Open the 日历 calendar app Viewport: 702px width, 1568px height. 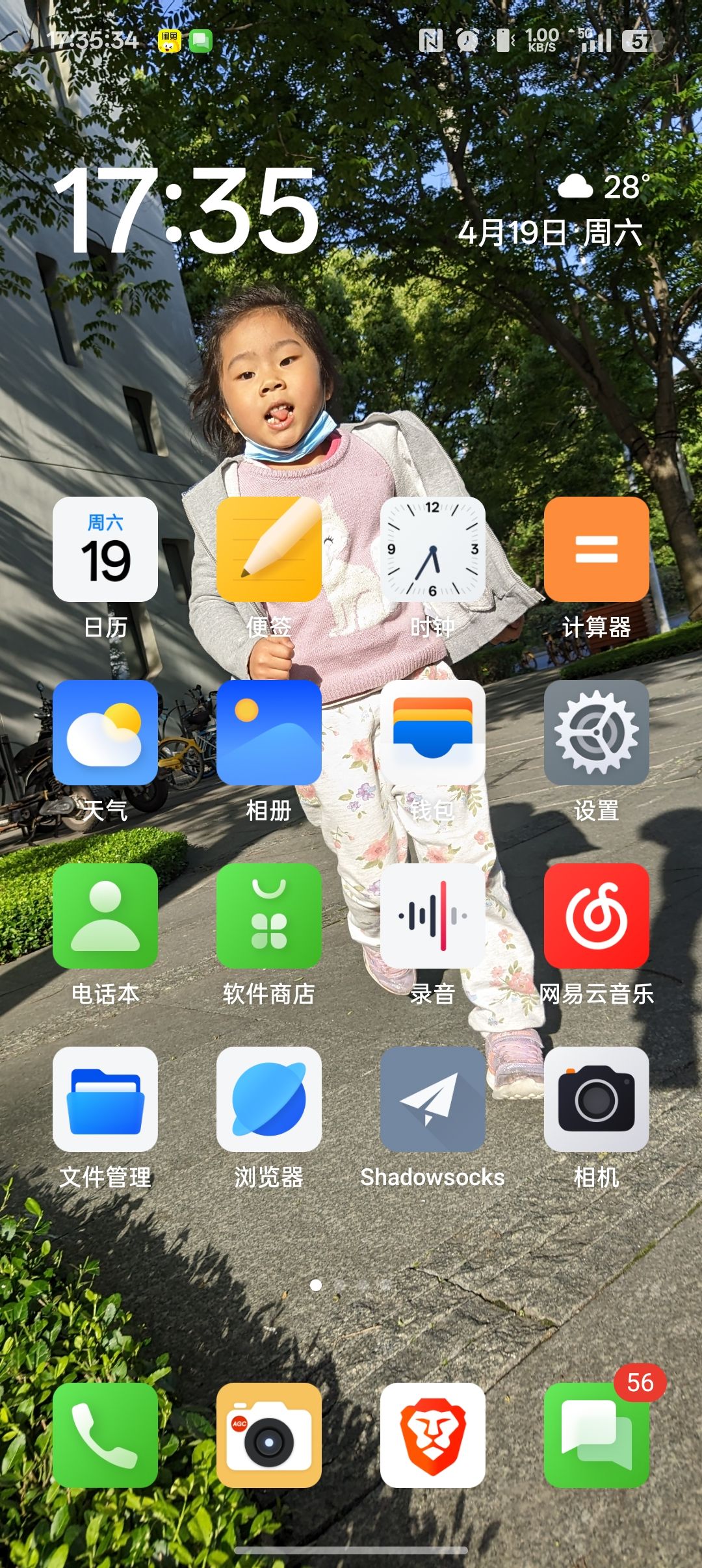click(x=105, y=549)
